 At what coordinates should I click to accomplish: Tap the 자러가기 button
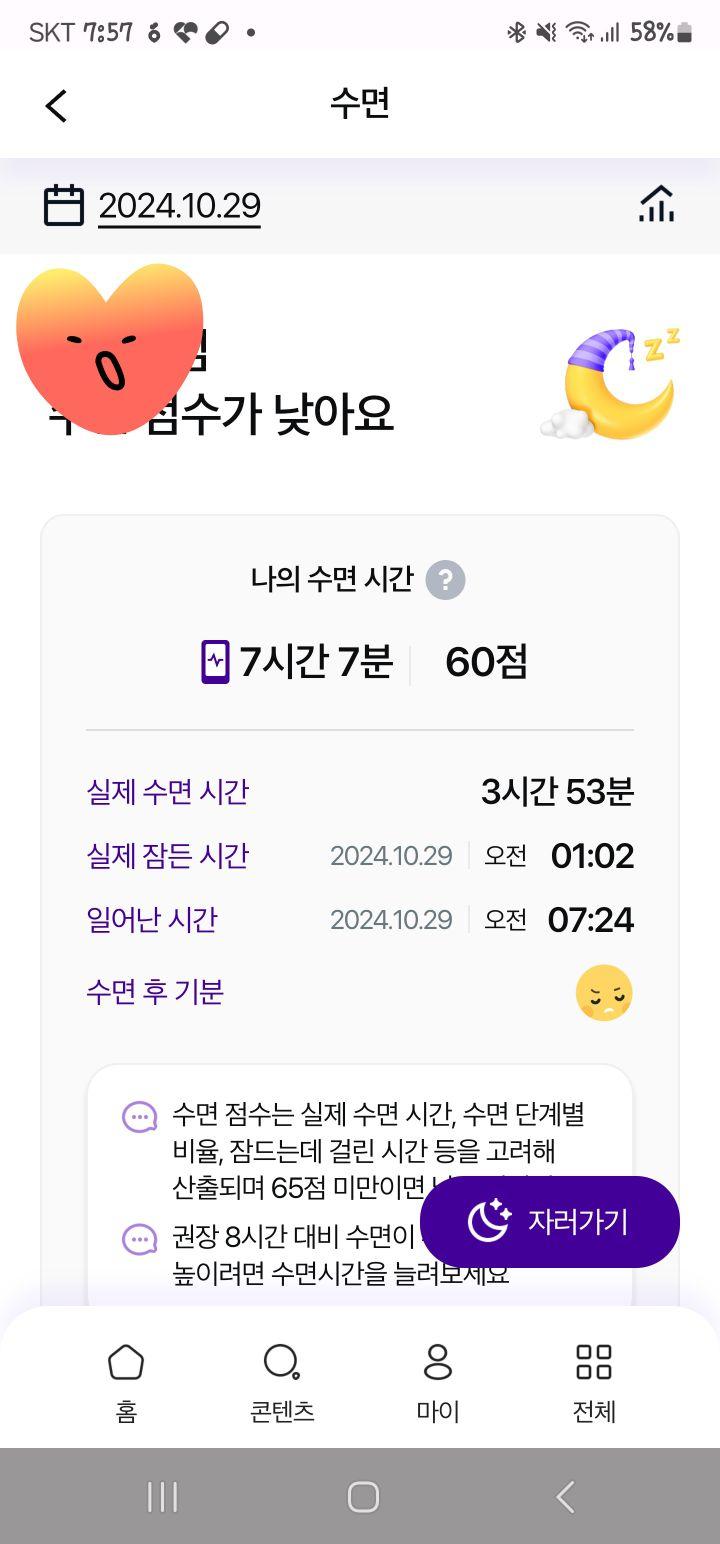point(550,1221)
